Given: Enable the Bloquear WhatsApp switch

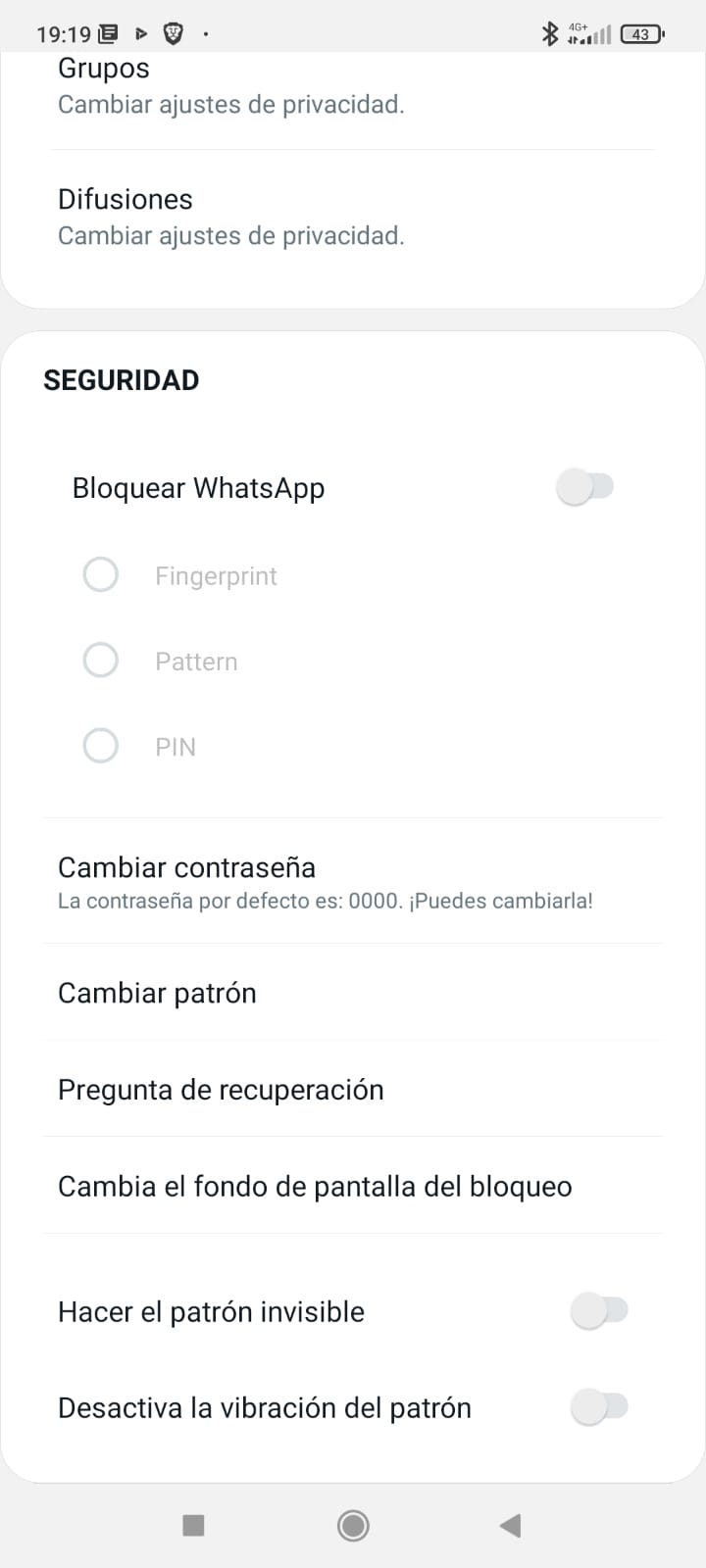Looking at the screenshot, I should tap(584, 487).
